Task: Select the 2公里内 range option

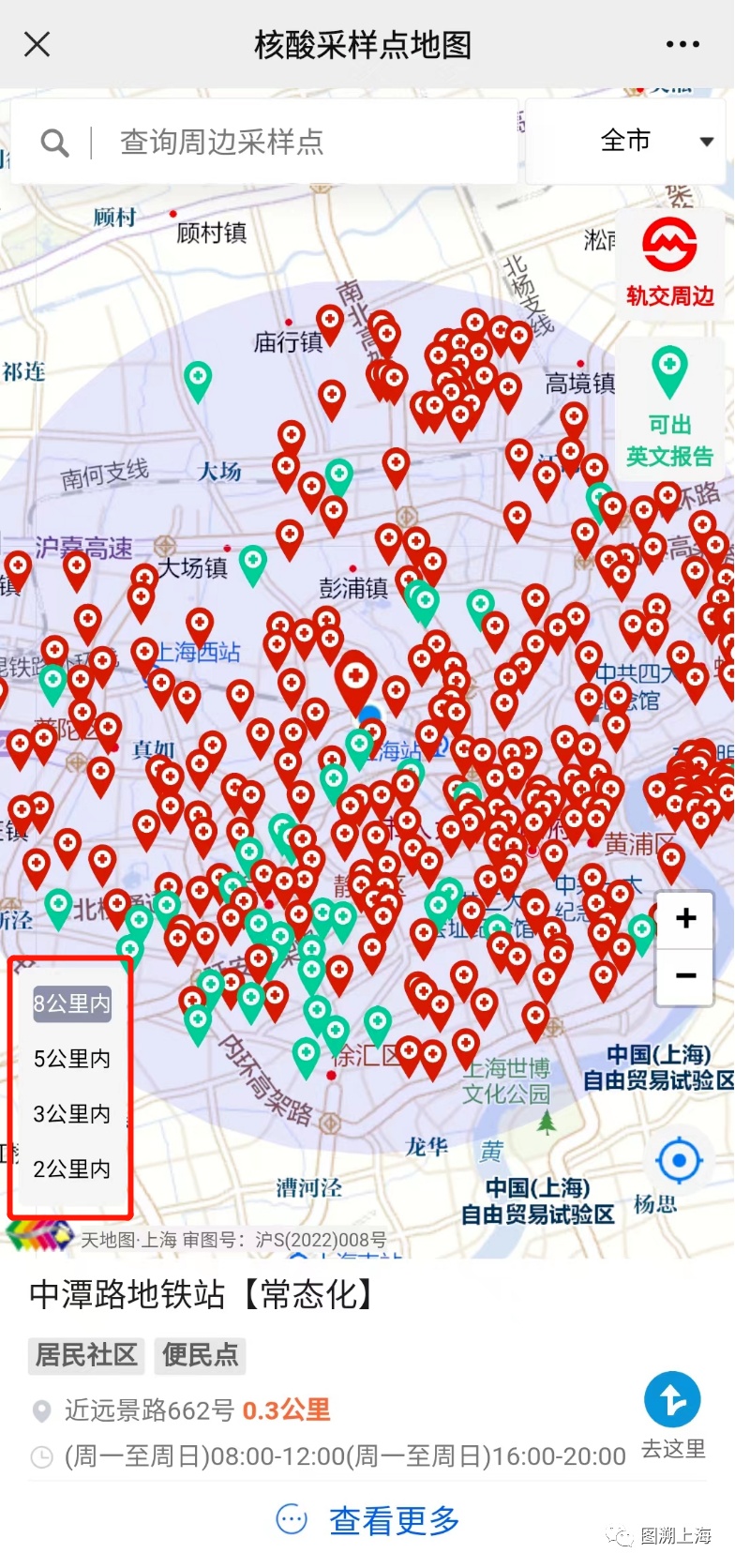Action: [71, 1169]
